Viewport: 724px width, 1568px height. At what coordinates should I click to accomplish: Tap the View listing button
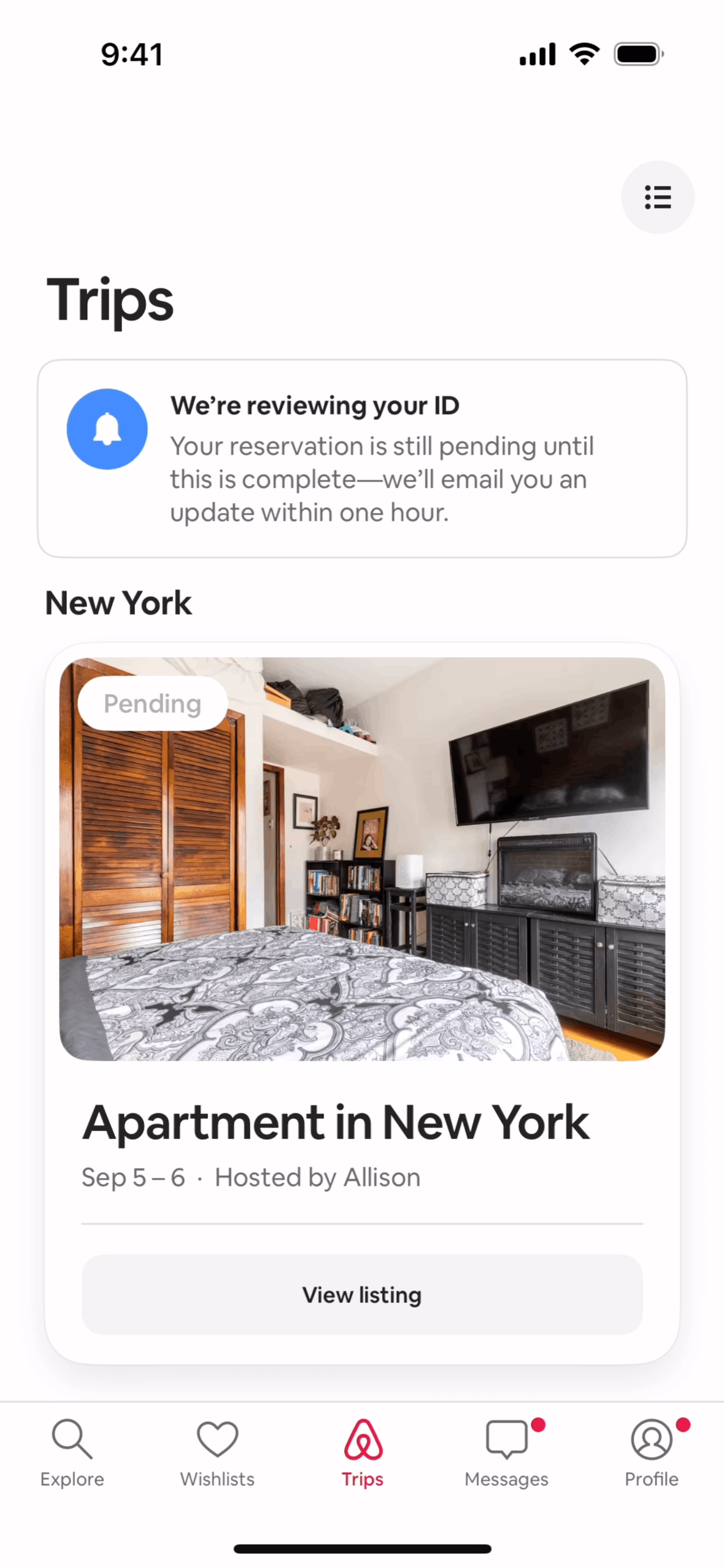(362, 1294)
